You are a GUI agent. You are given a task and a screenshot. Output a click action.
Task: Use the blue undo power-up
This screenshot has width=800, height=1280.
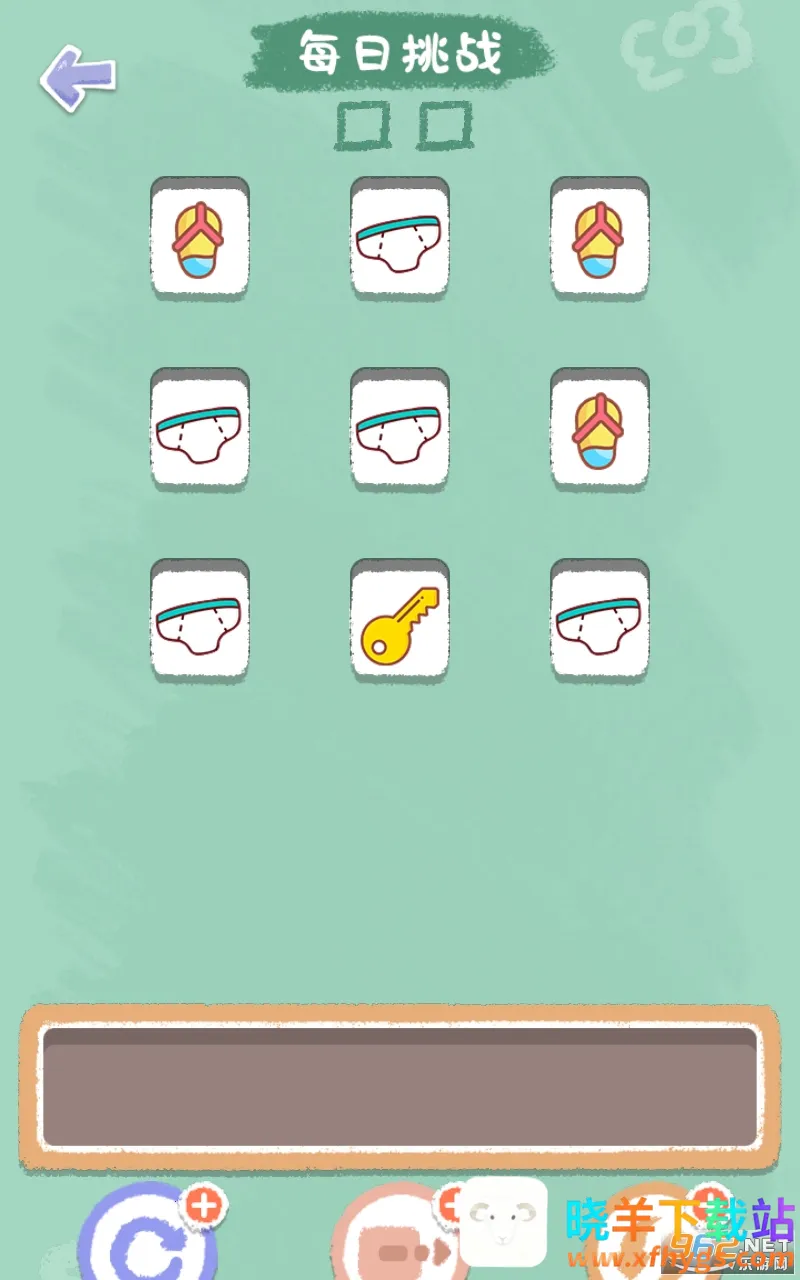click(x=146, y=1240)
